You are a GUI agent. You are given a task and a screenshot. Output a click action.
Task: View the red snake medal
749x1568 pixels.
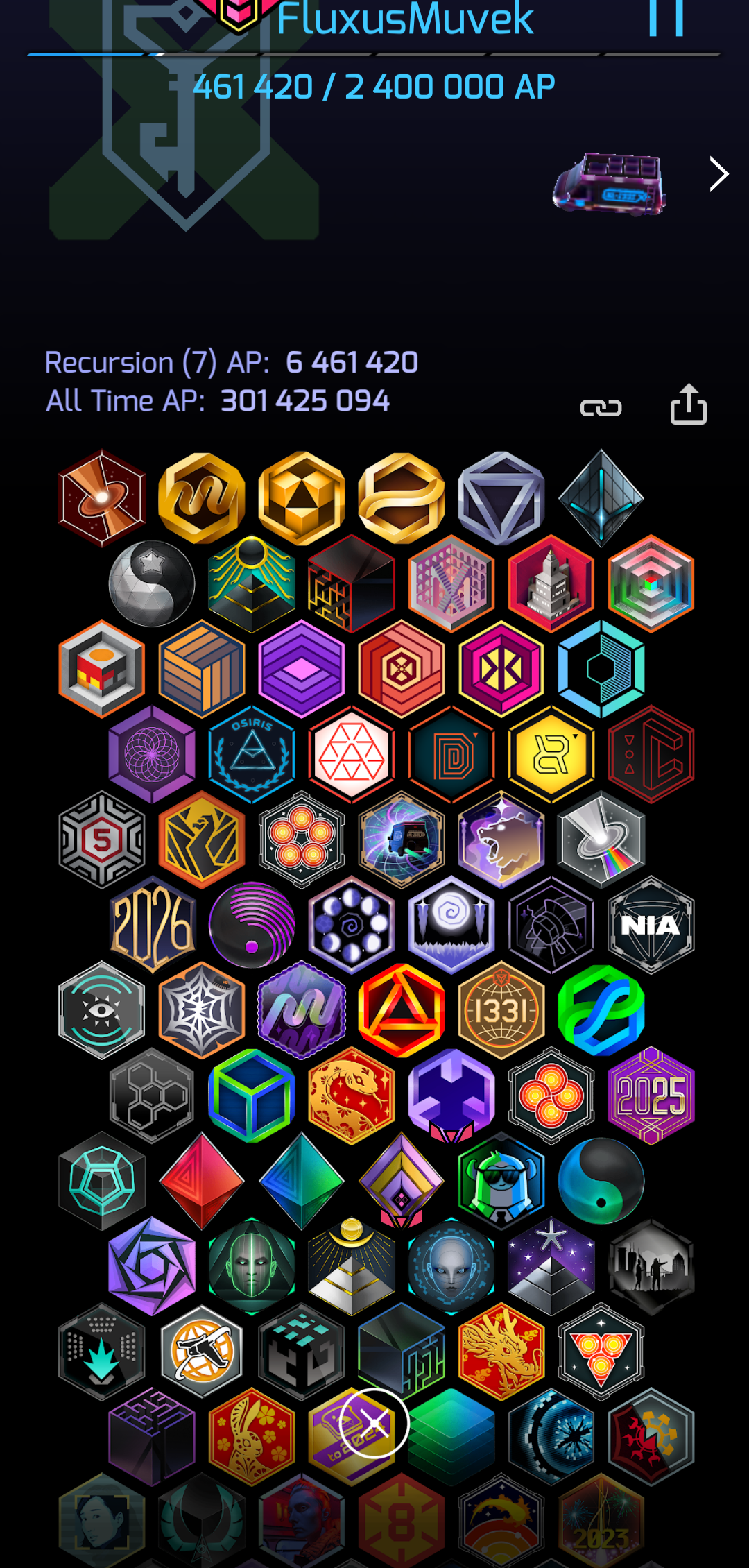(x=352, y=1096)
